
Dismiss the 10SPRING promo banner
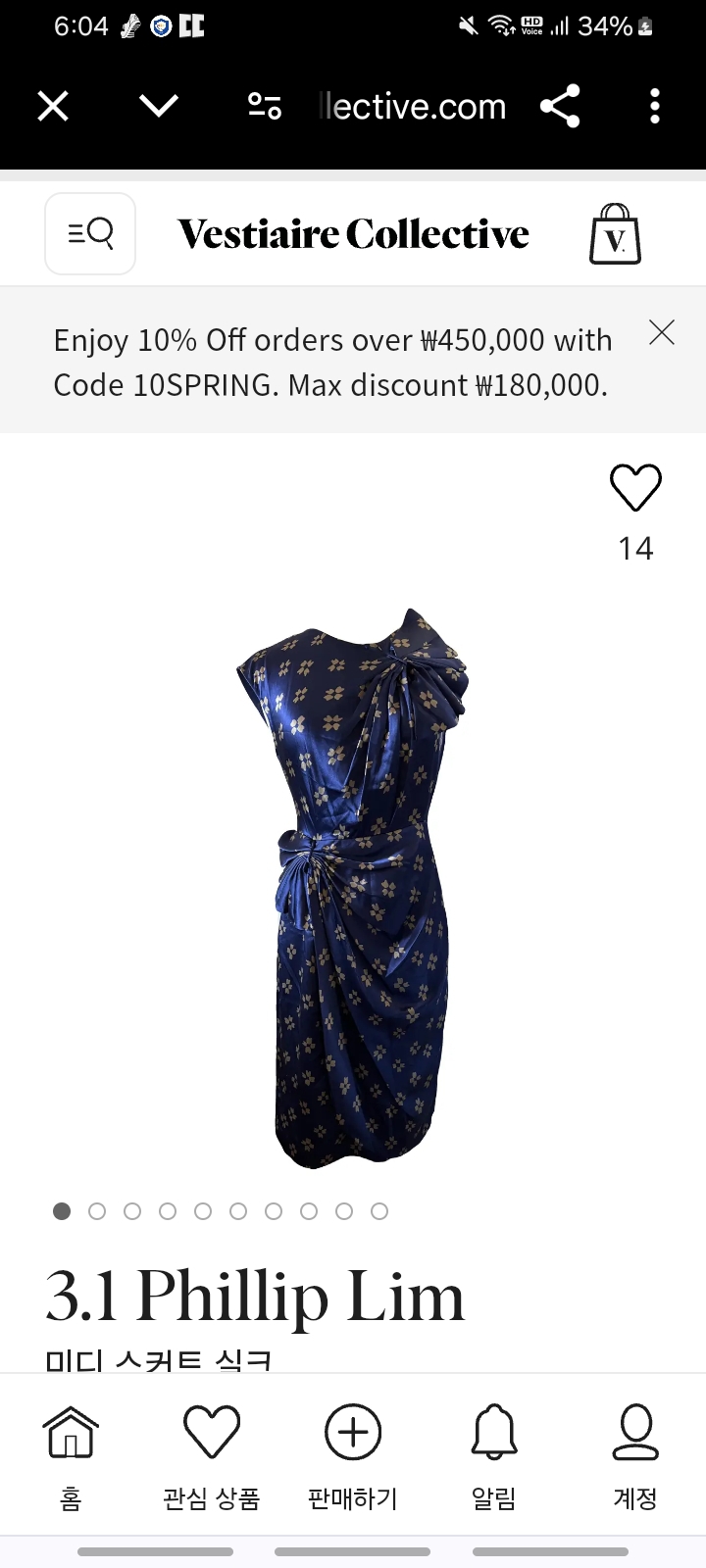click(x=662, y=333)
